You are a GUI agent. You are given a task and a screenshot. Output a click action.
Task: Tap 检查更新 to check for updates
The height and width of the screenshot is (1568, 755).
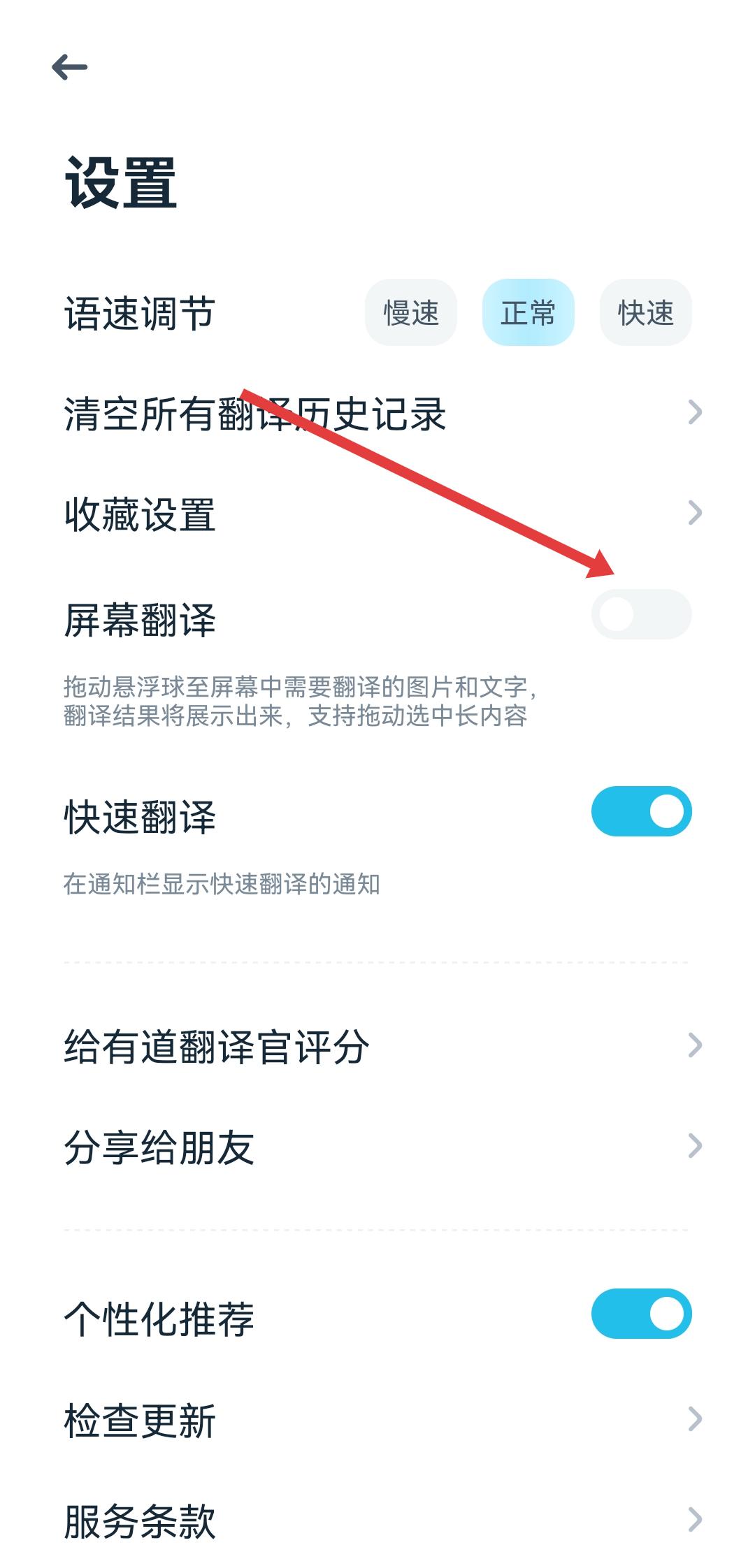[x=377, y=1419]
